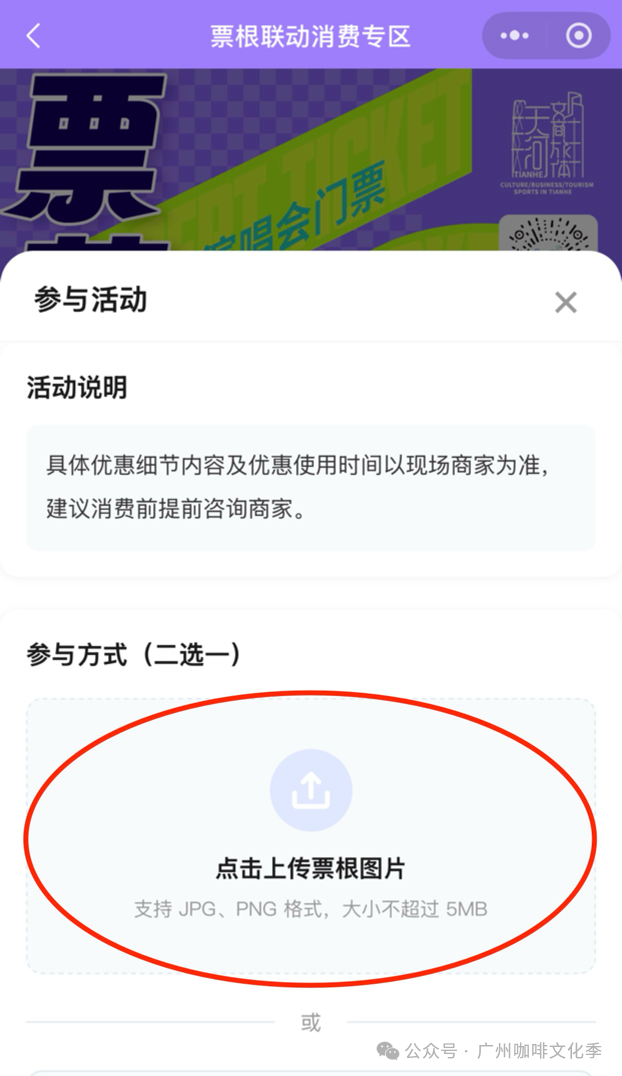The image size is (622, 1076).
Task: Close the mini program via the circle icon
Action: click(x=579, y=36)
